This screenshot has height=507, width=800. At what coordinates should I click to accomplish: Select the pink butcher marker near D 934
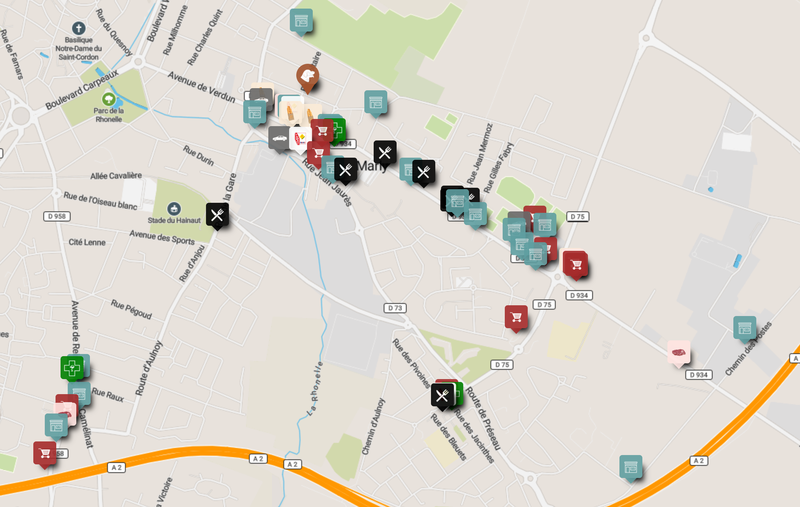(679, 351)
